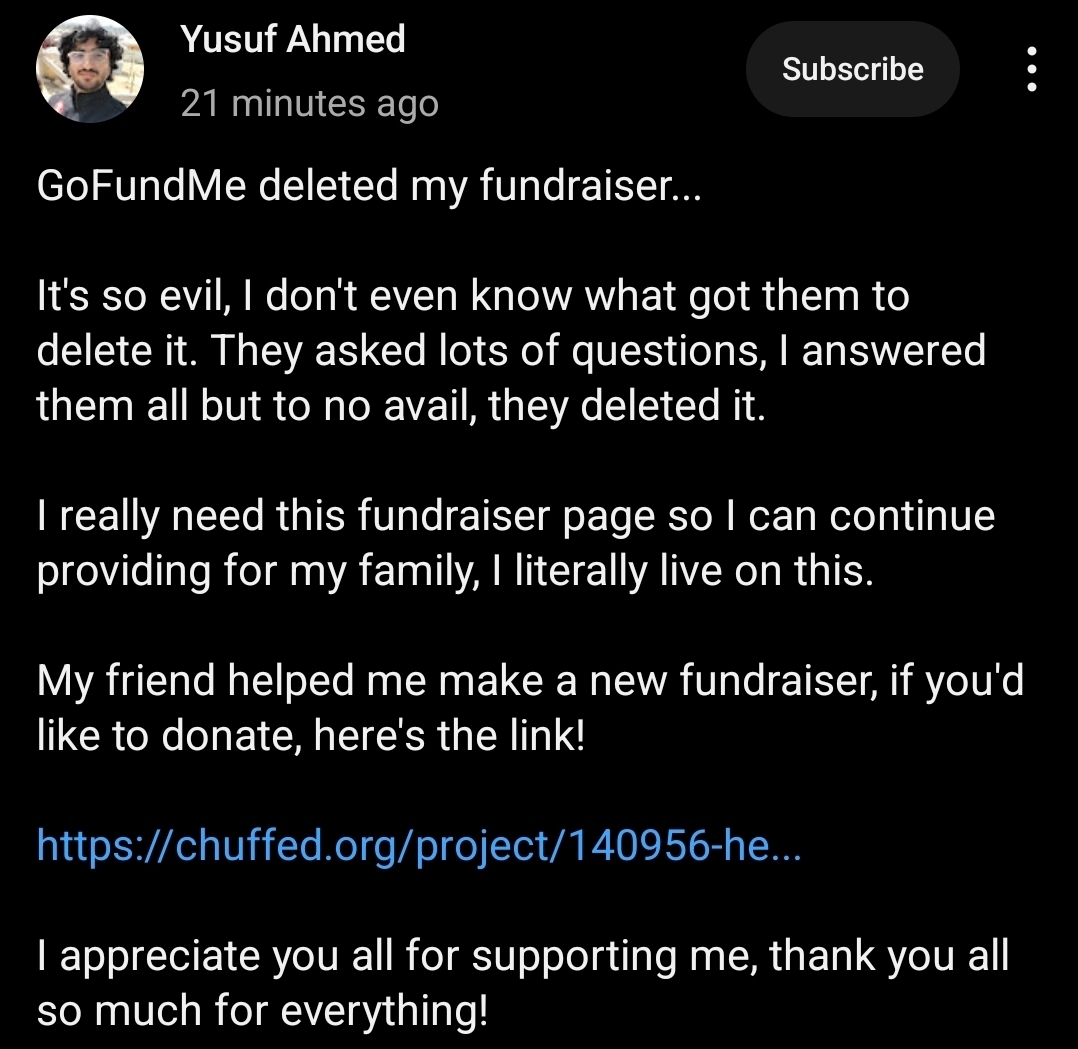Open the chuffed.org fundraiser link
The height and width of the screenshot is (1049, 1078).
[418, 846]
